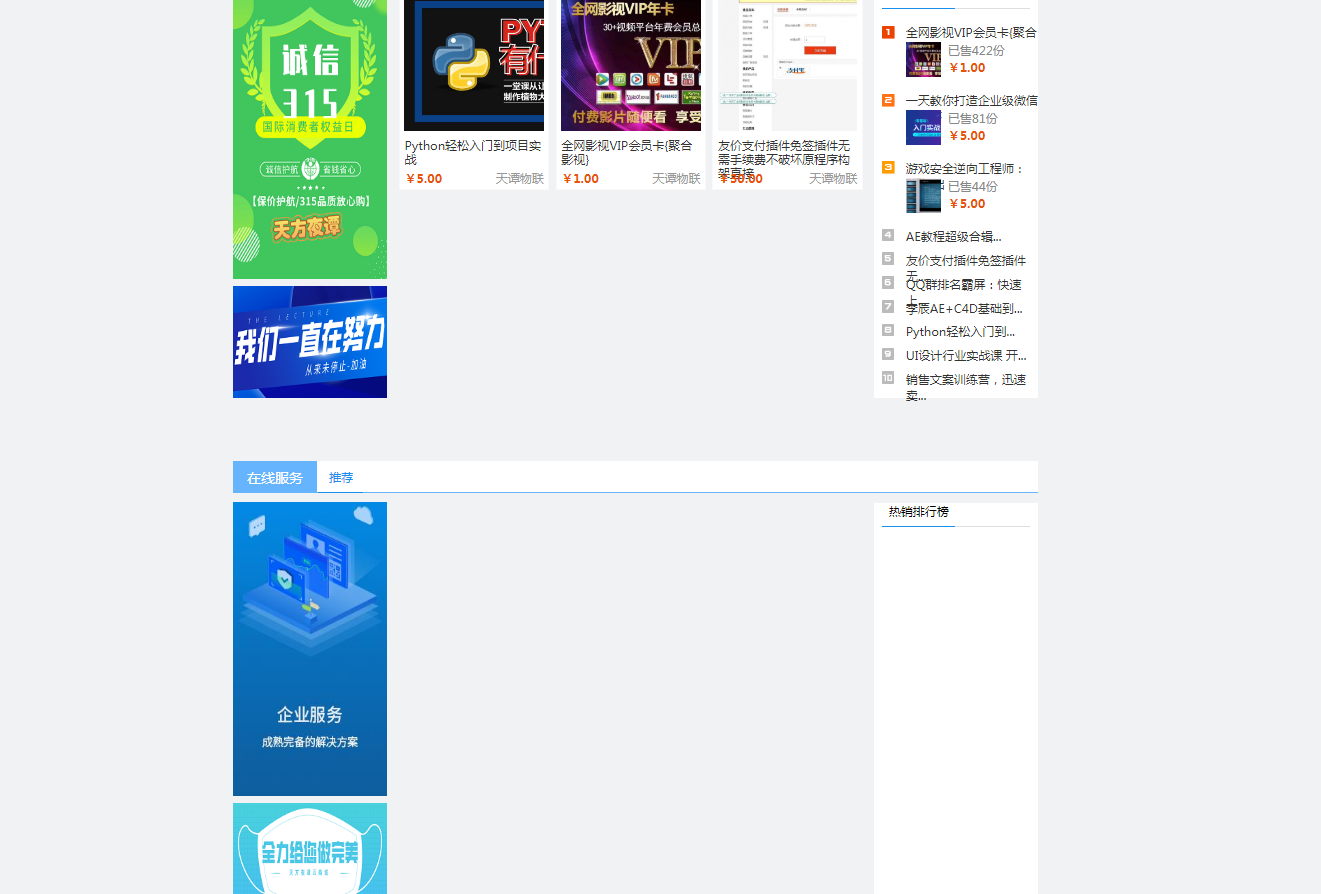
Task: Open ranking item 李辰AE+C4D基础
Action: 963,309
